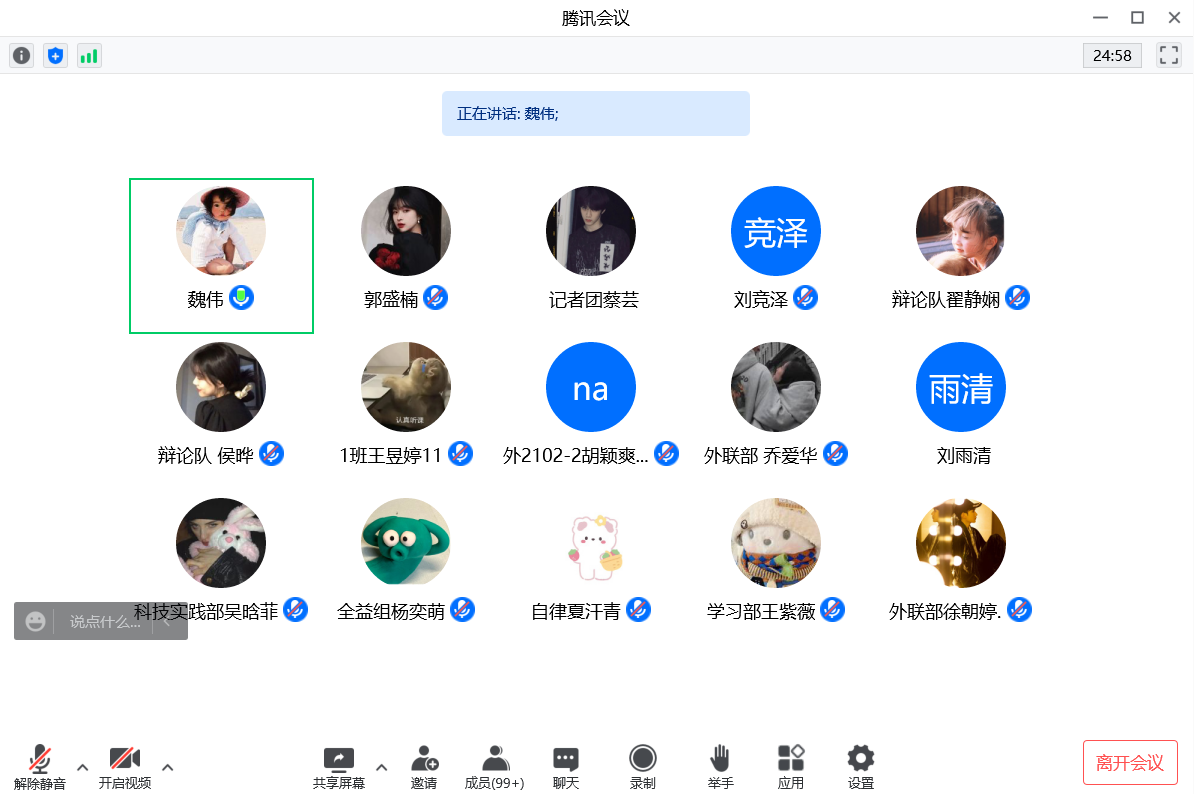Viewport: 1194px width, 794px height.
Task: Start recording the meeting (录制)
Action: 642,766
